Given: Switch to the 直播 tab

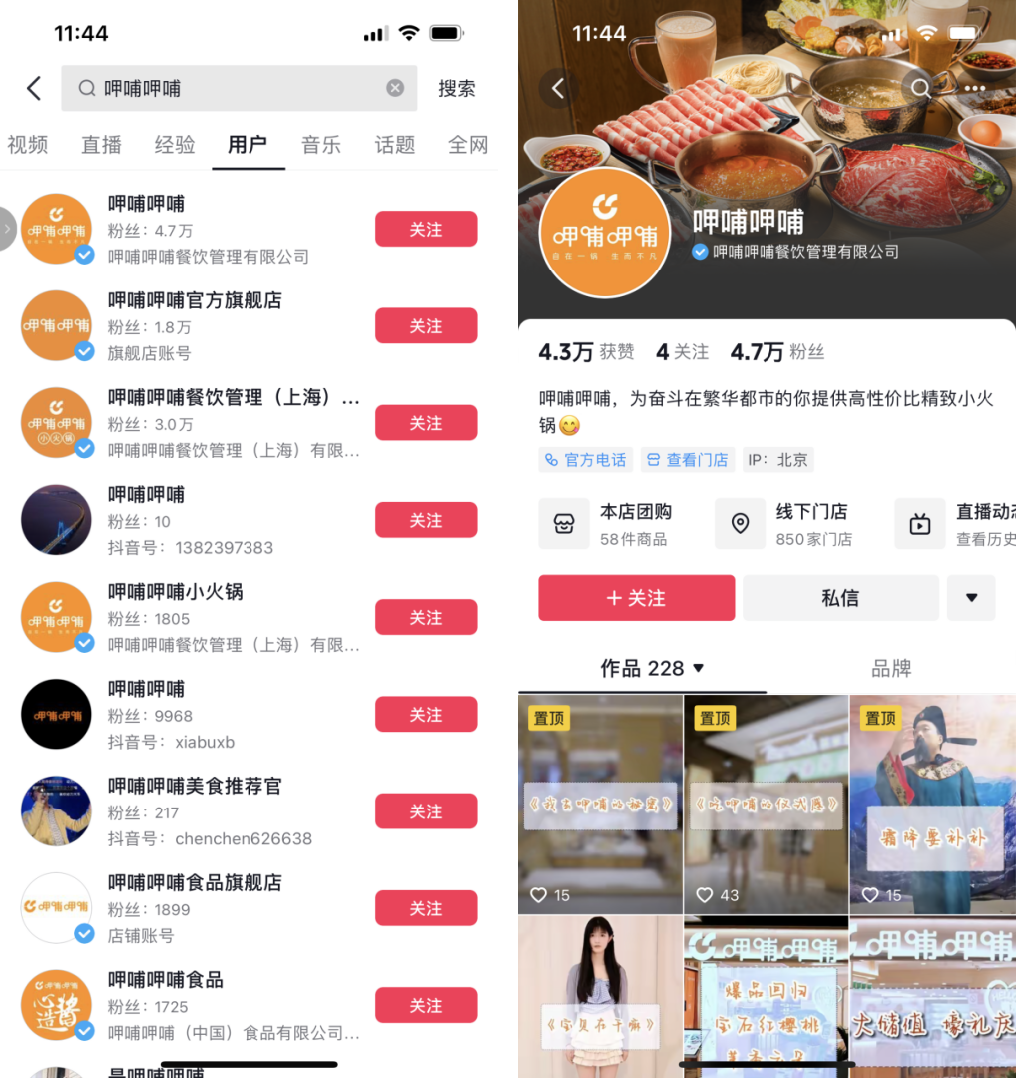Looking at the screenshot, I should 101,145.
